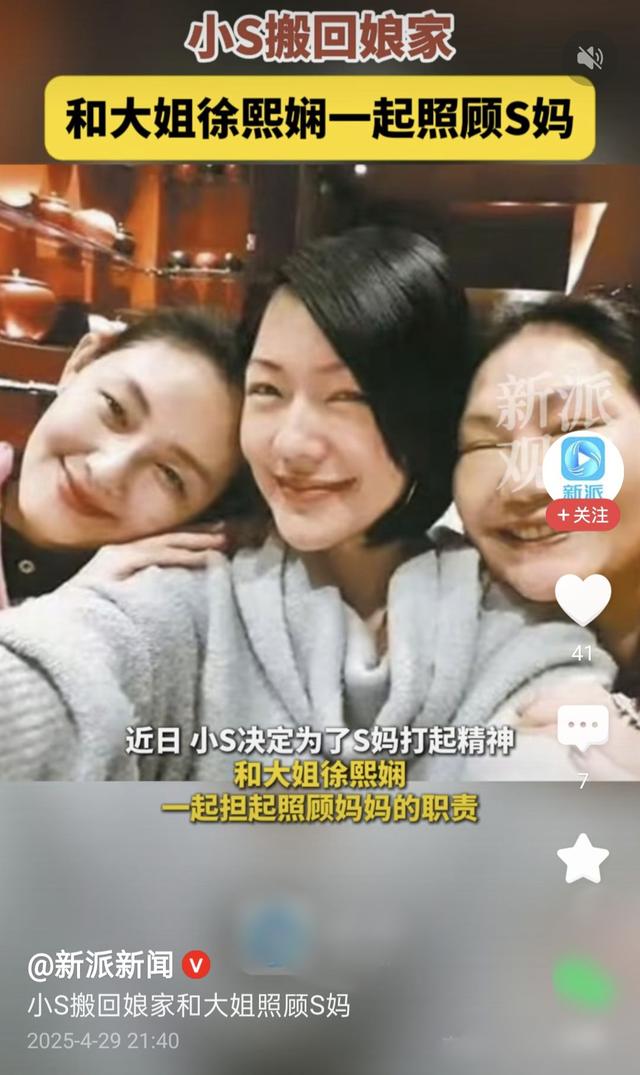The image size is (640, 1075).
Task: Like this video with the heart
Action: click(583, 601)
